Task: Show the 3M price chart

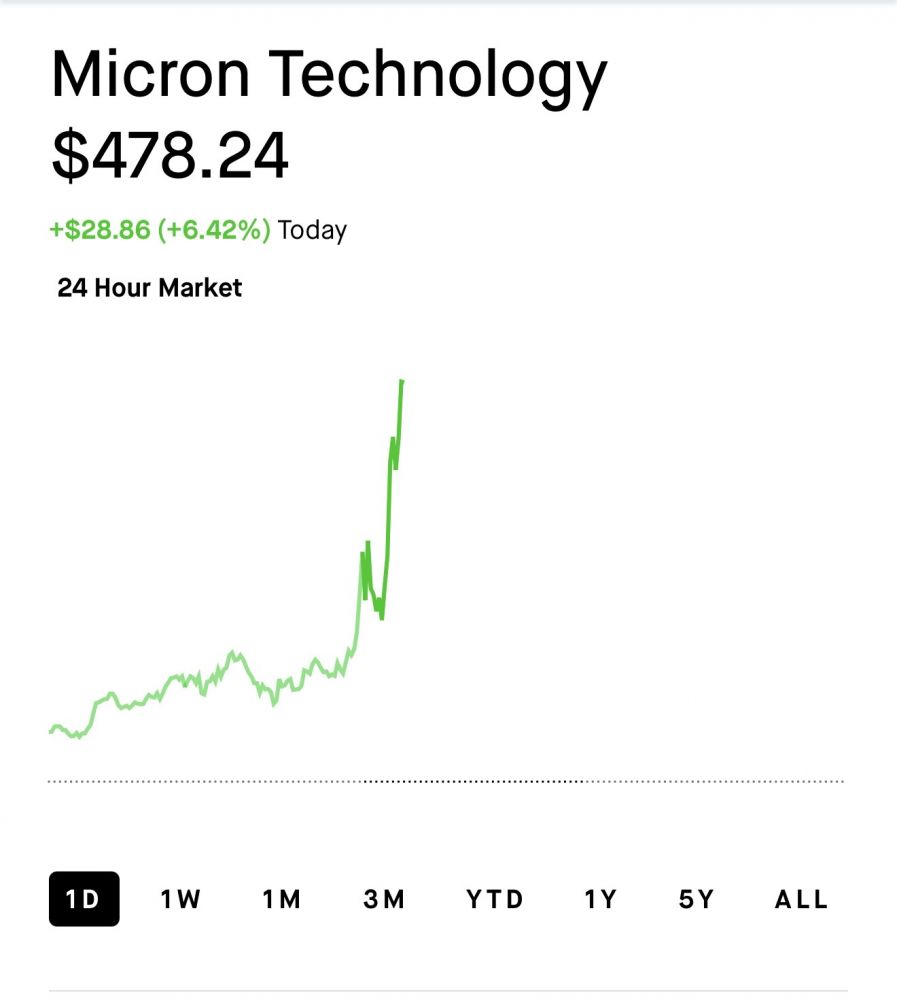Action: pos(384,899)
